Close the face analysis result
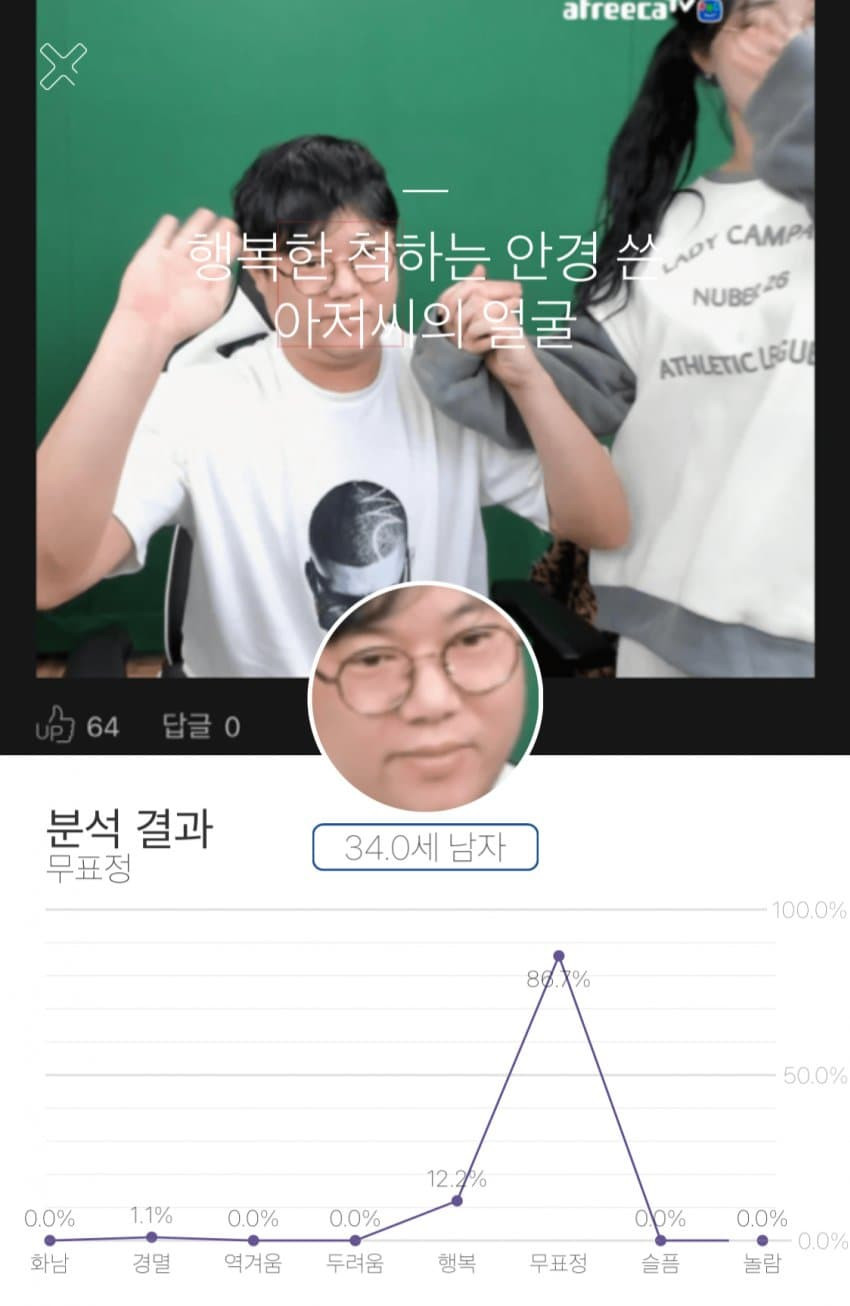Viewport: 850px width, 1306px height. pyautogui.click(x=62, y=67)
